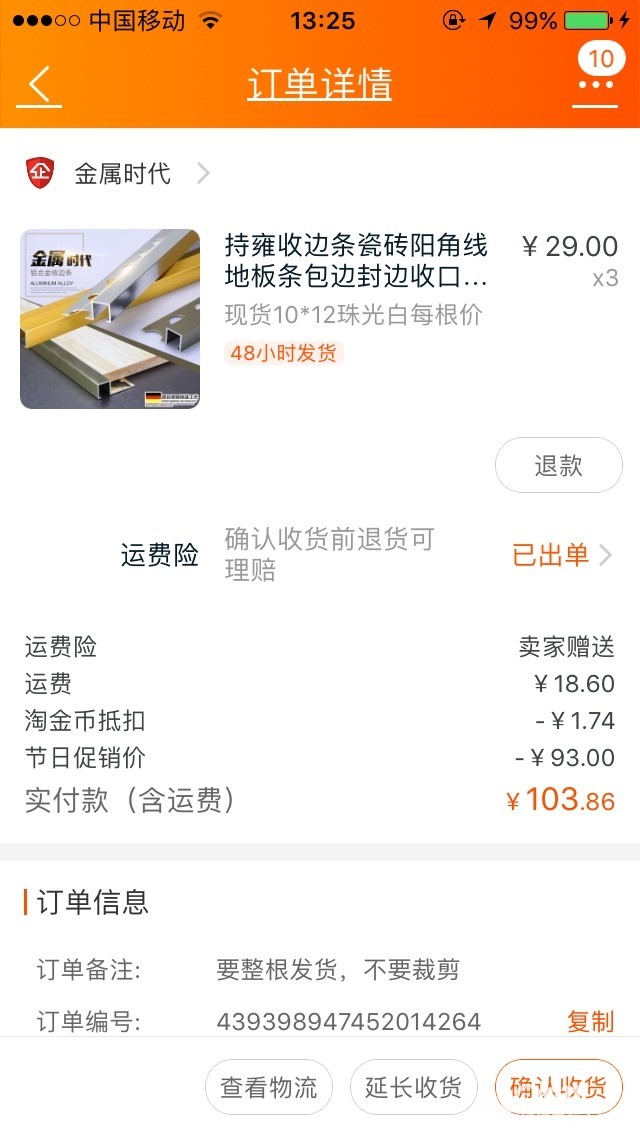Image resolution: width=640 pixels, height=1136 pixels.
Task: Tap 延长收货 to extend receipt
Action: tap(413, 1087)
